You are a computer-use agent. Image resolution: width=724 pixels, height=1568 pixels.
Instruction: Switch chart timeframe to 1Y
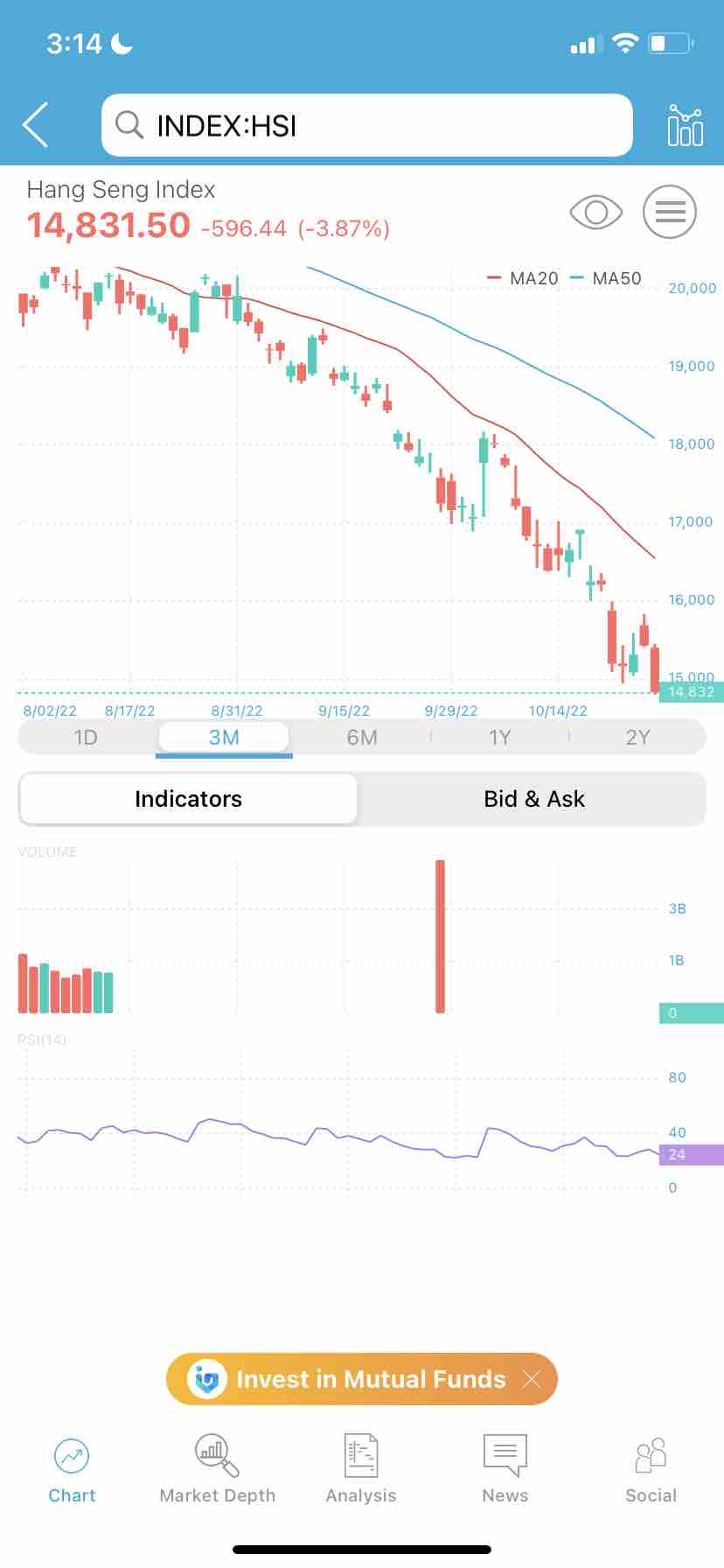(x=499, y=738)
